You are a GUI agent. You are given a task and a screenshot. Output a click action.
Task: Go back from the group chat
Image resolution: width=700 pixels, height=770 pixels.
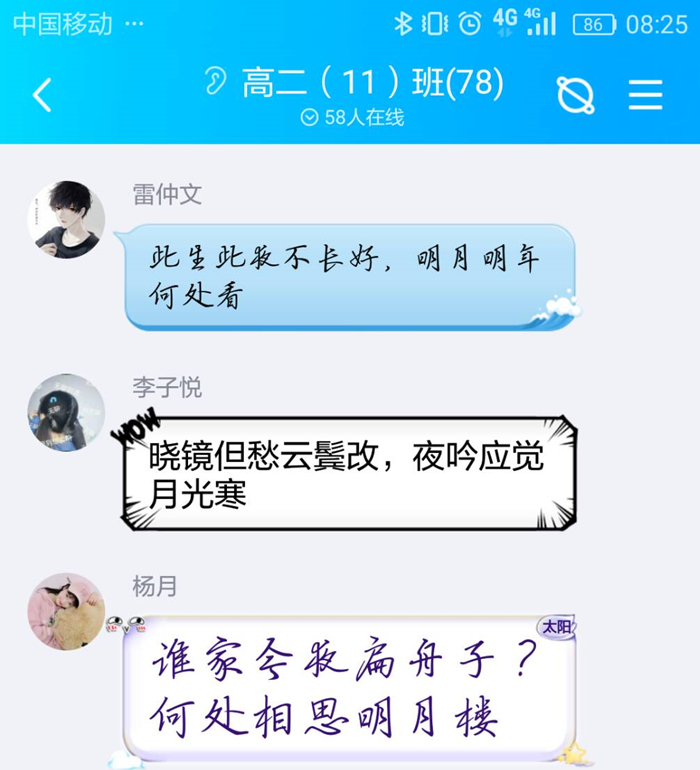coord(41,95)
